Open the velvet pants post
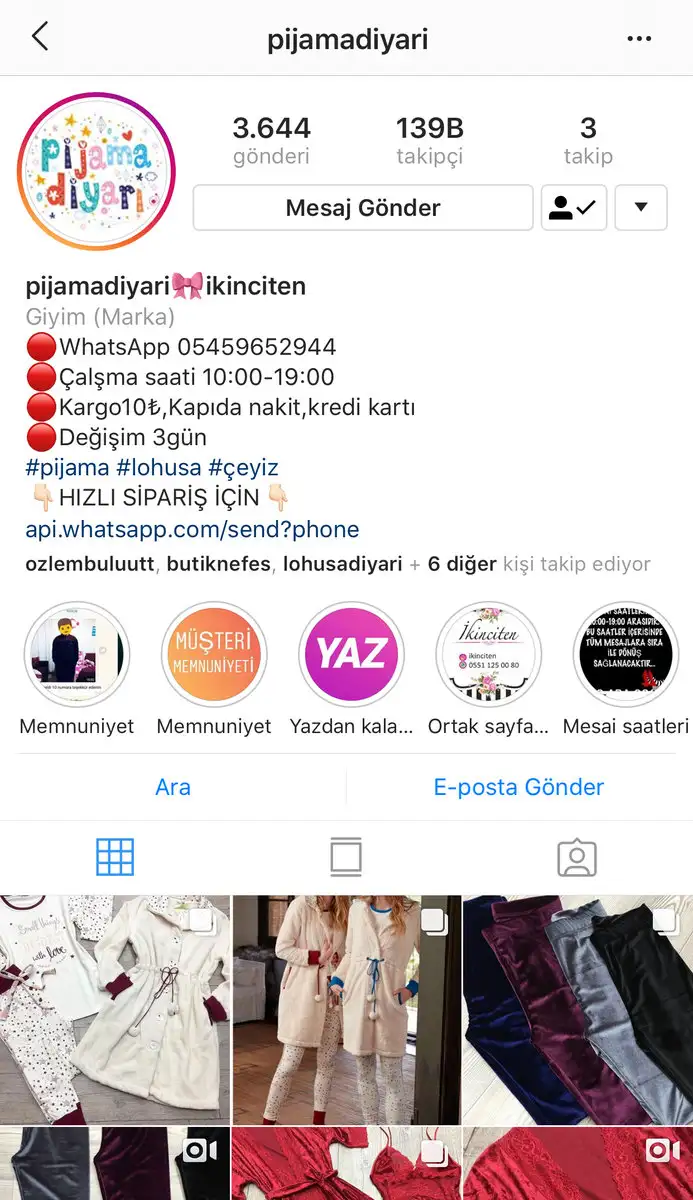 [578, 1010]
